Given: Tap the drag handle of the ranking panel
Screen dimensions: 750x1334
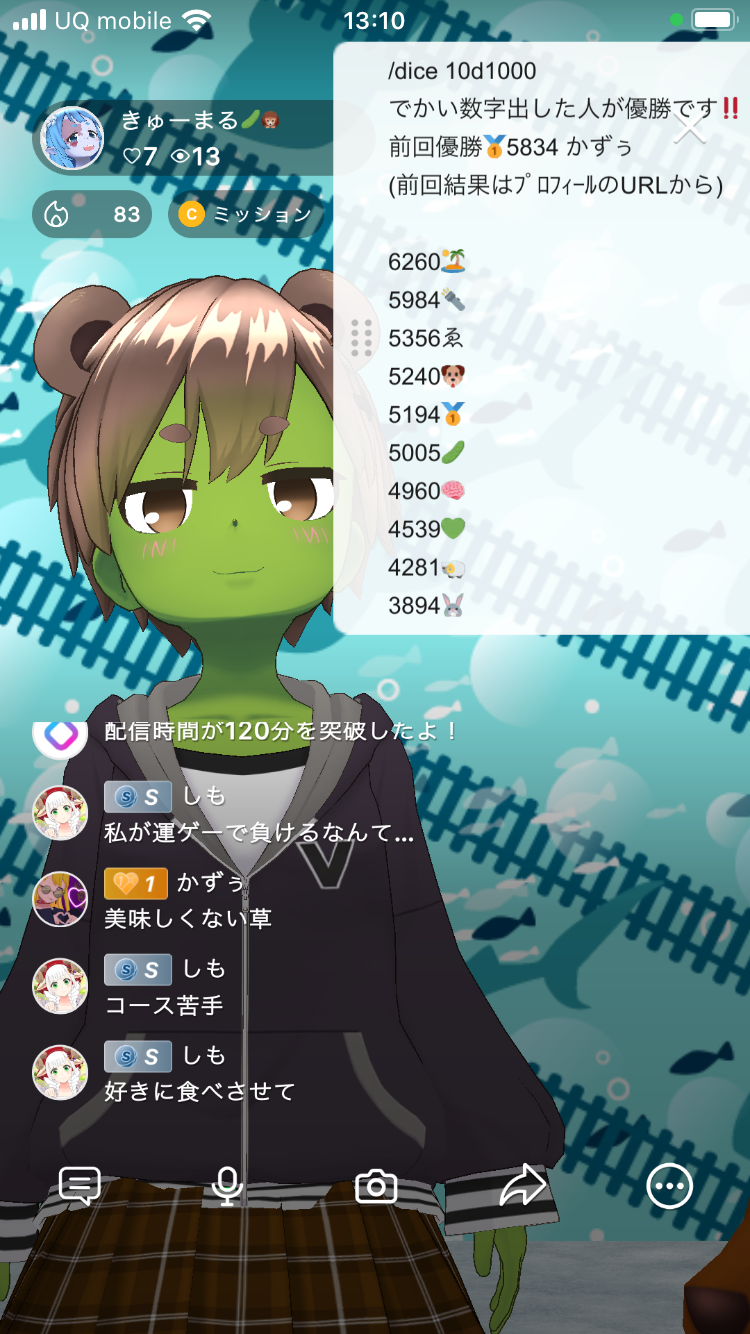Looking at the screenshot, I should [x=362, y=338].
